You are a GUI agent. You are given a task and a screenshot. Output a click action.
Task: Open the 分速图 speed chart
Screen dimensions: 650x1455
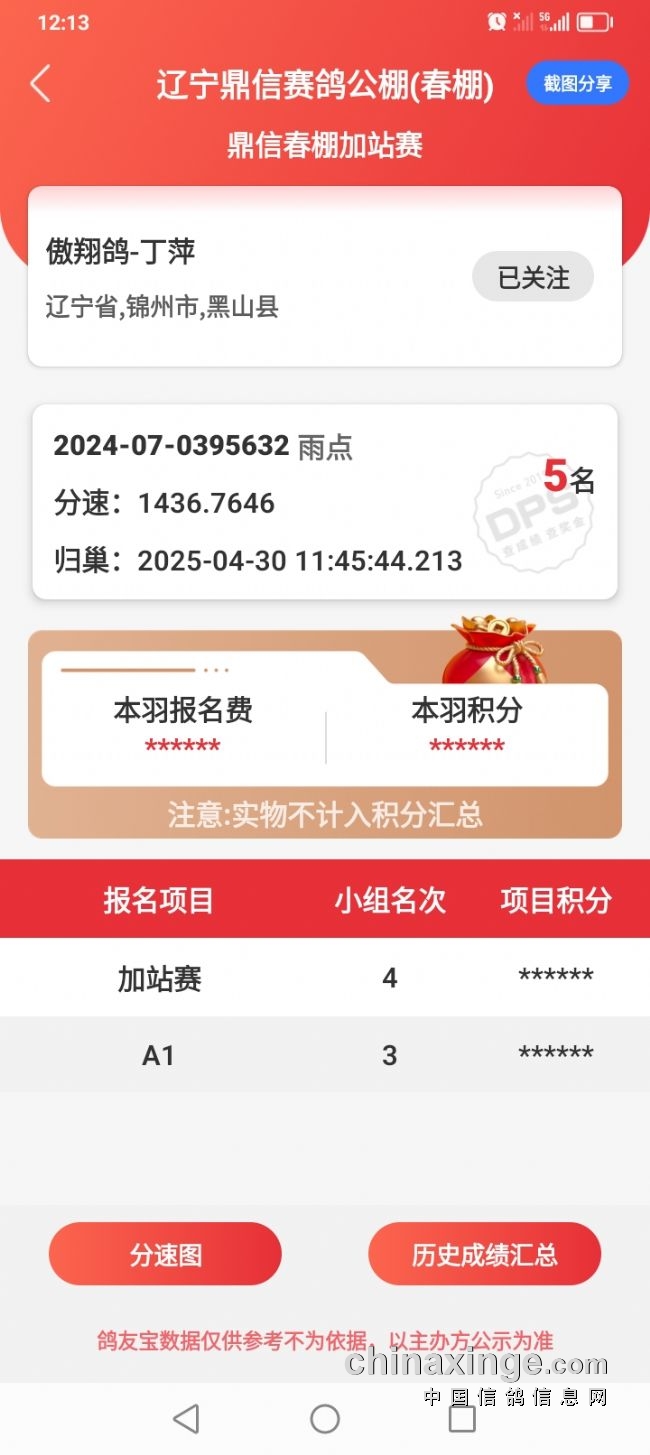tap(165, 1254)
